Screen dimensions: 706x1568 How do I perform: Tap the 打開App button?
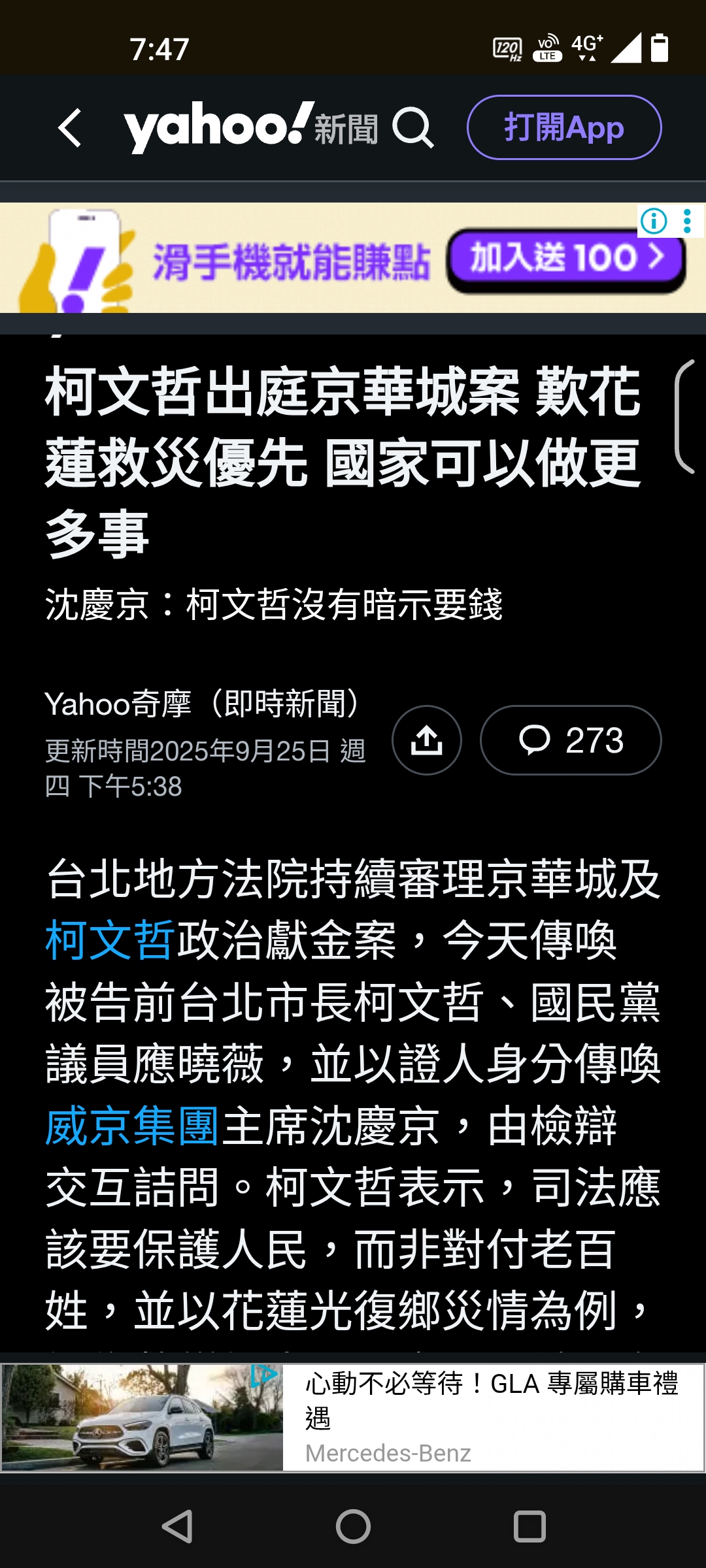(x=563, y=127)
